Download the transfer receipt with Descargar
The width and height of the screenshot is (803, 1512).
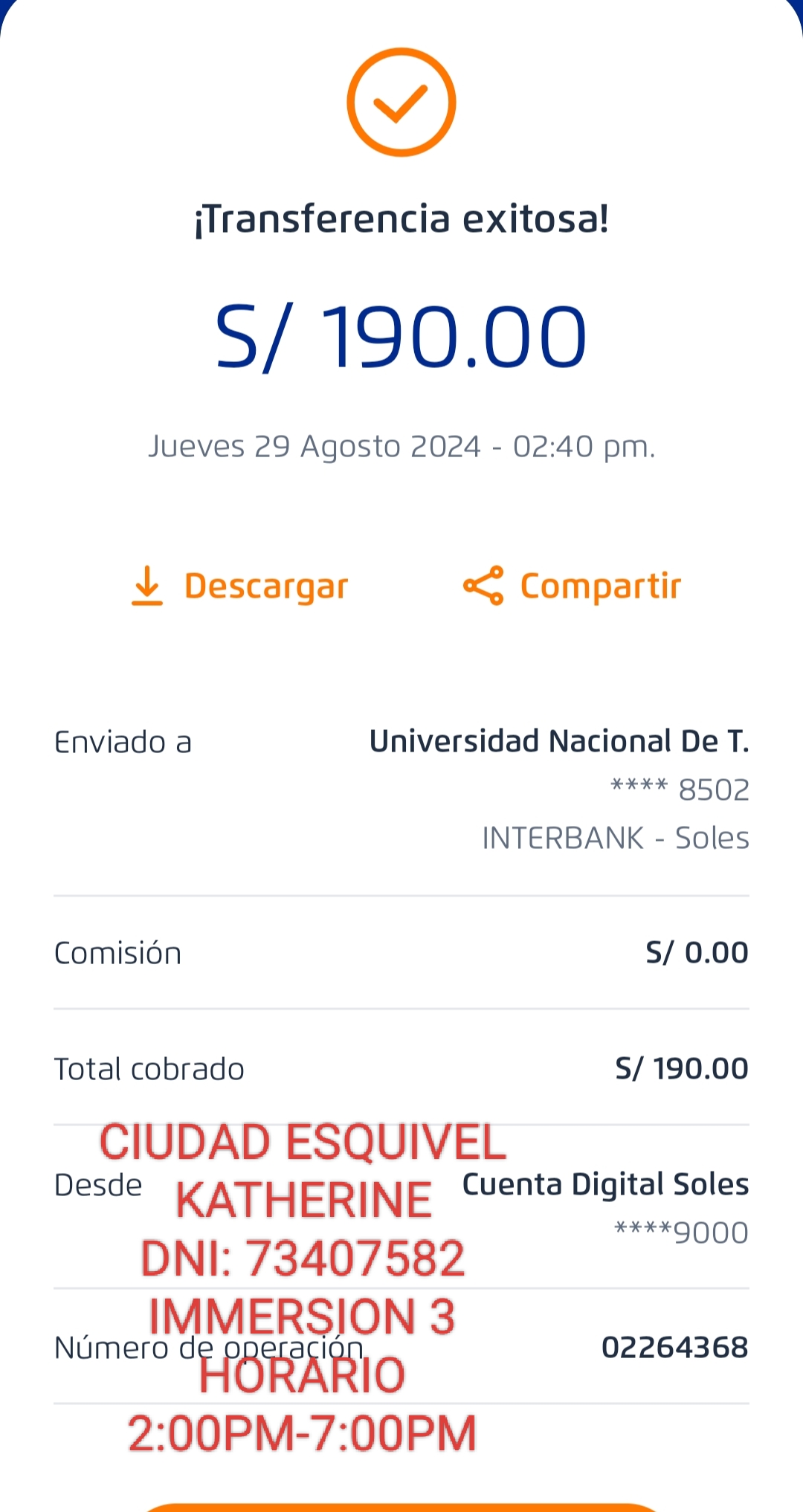coord(240,586)
